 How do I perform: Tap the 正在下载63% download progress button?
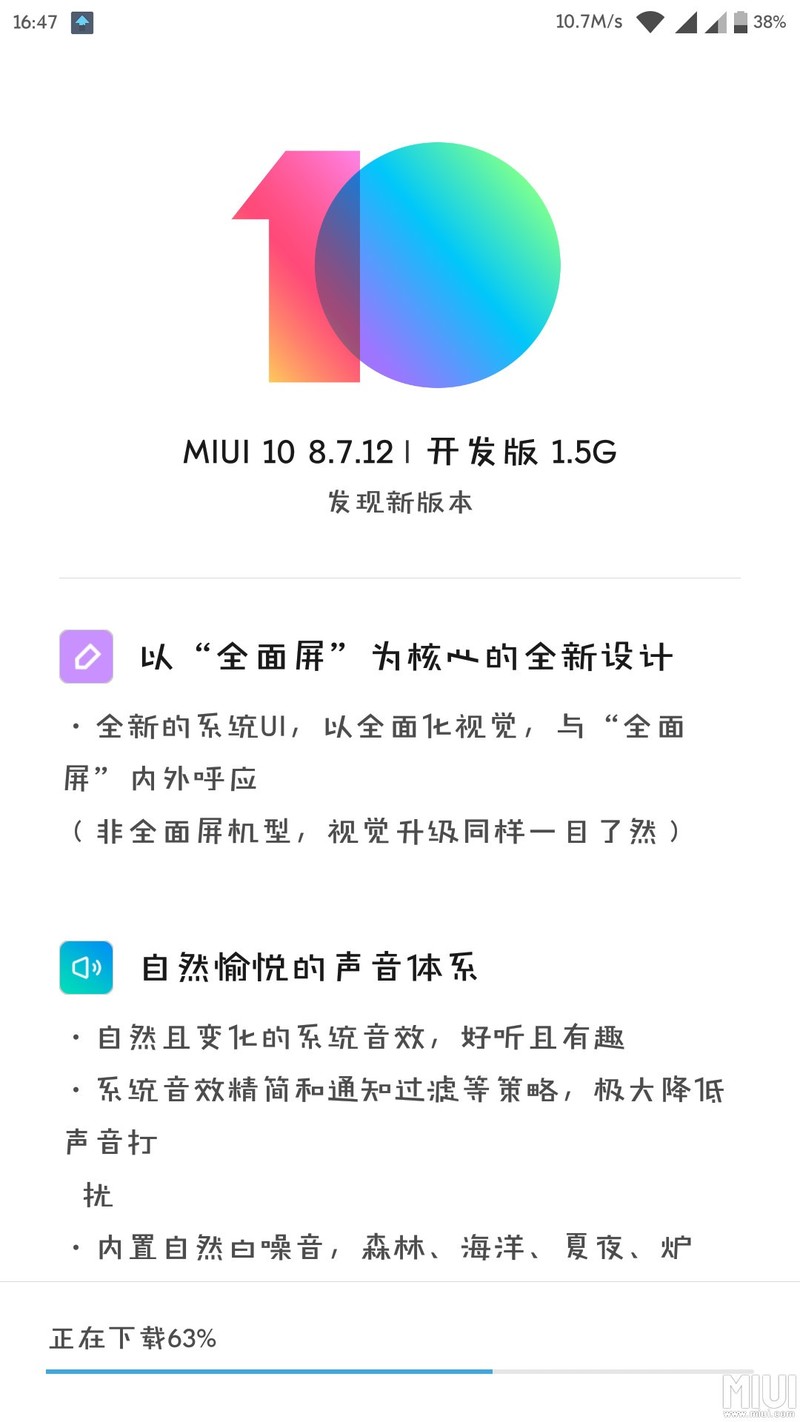[399, 1348]
